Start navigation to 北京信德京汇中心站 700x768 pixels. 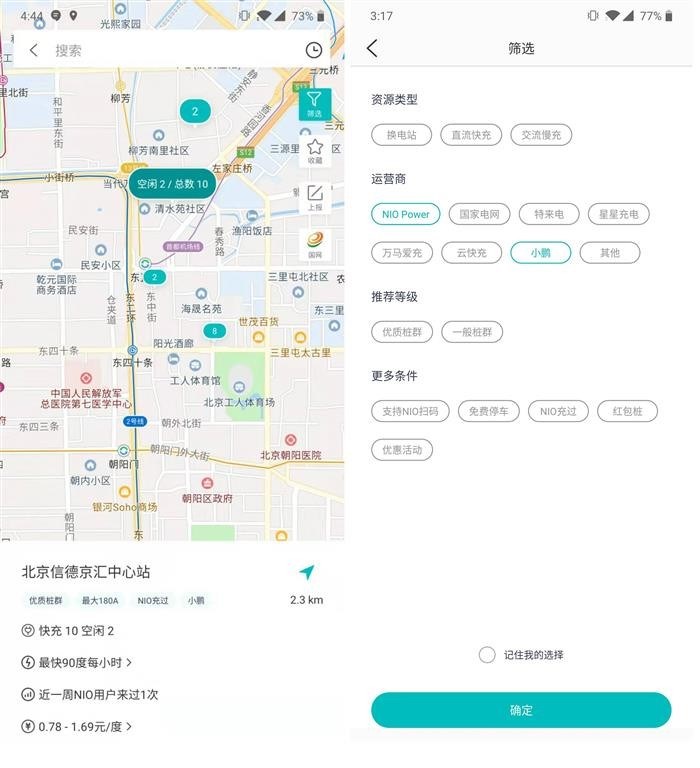(x=307, y=572)
